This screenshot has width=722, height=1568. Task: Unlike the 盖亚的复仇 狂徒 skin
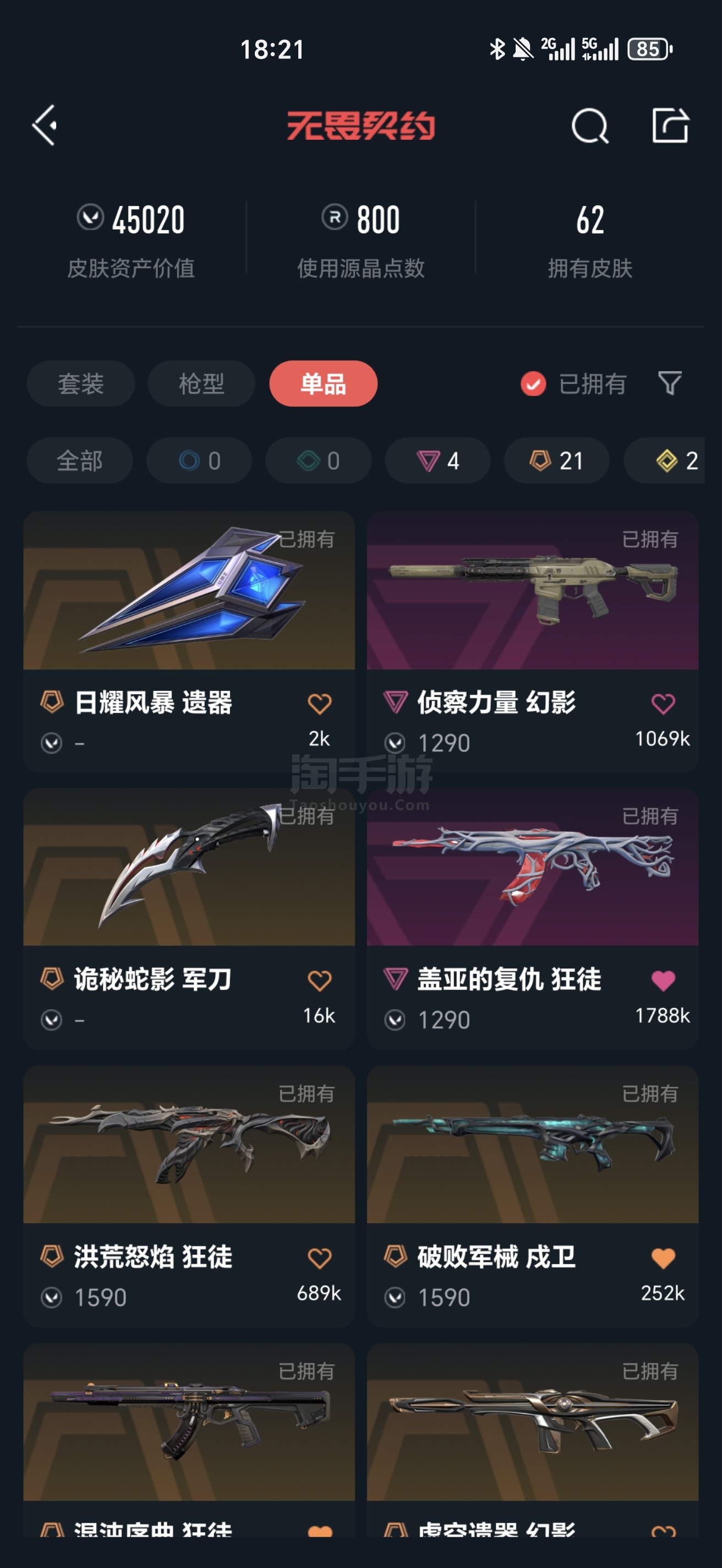coord(663,981)
